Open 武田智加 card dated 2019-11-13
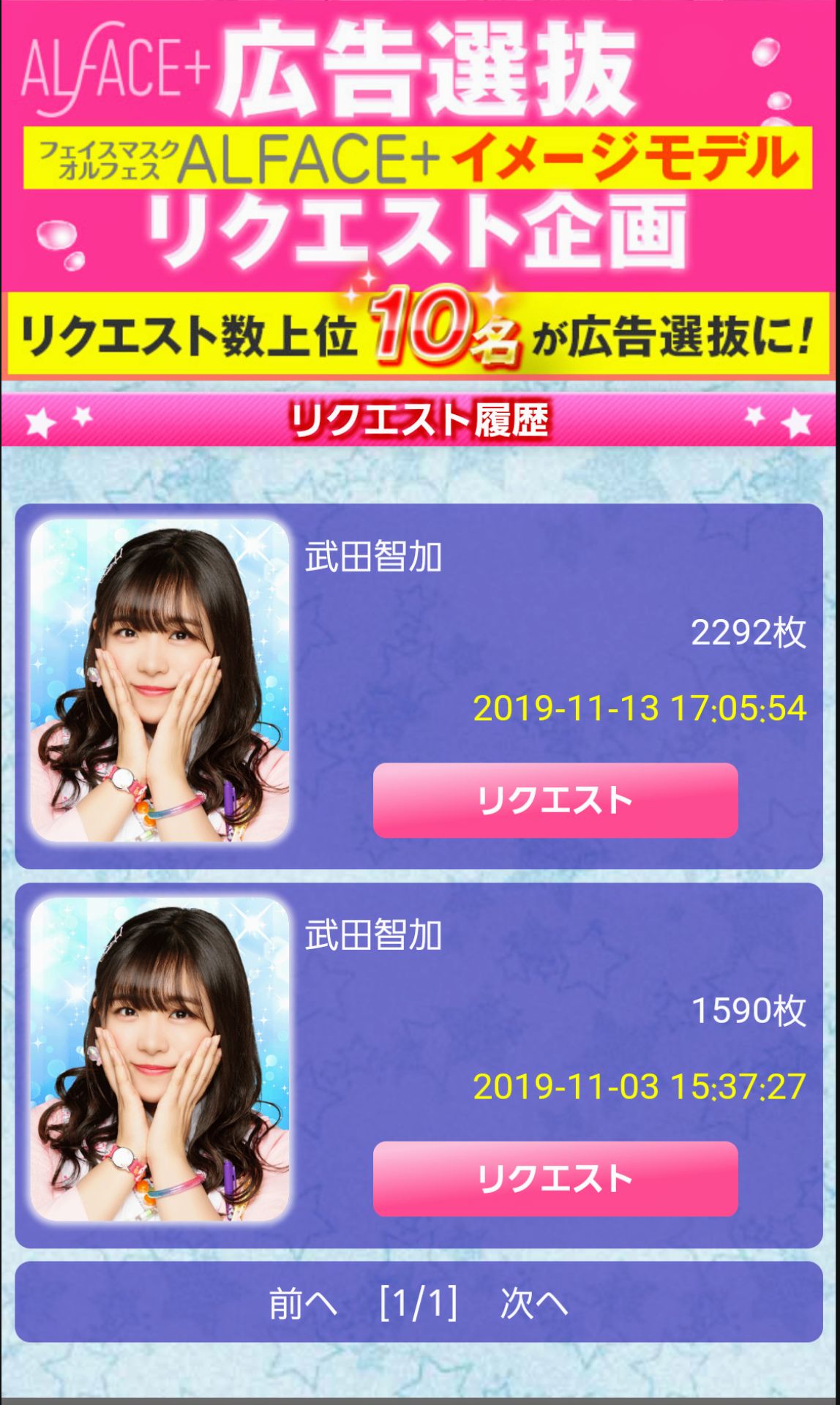The width and height of the screenshot is (840, 1405). click(160, 681)
